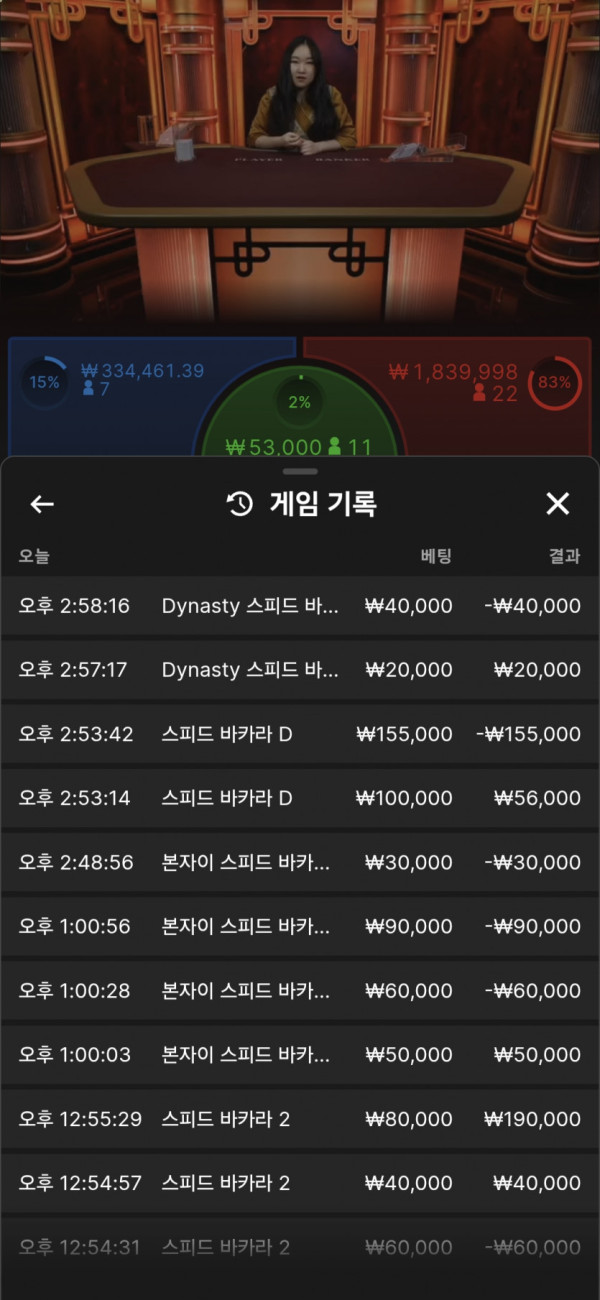This screenshot has width=600, height=1300.
Task: Tap the sheet's drag handle bar
Action: 300,470
